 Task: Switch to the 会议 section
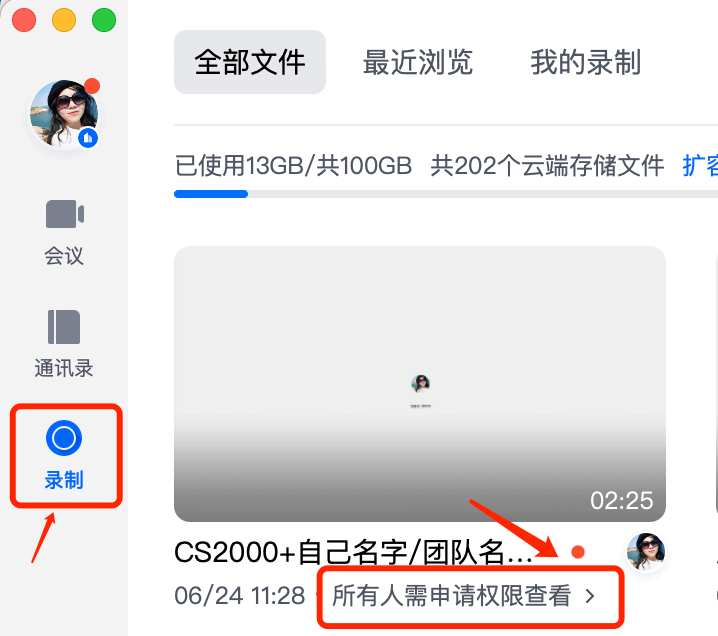point(64,232)
